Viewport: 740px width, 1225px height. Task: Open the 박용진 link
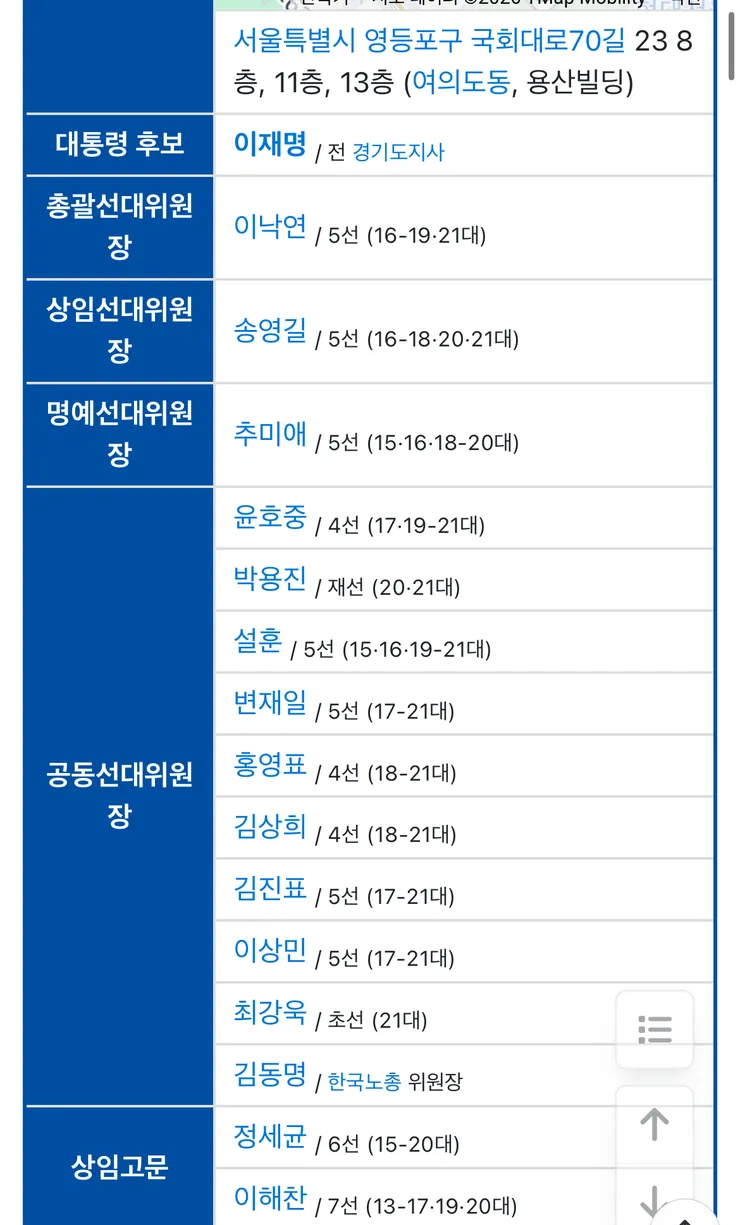pos(270,579)
